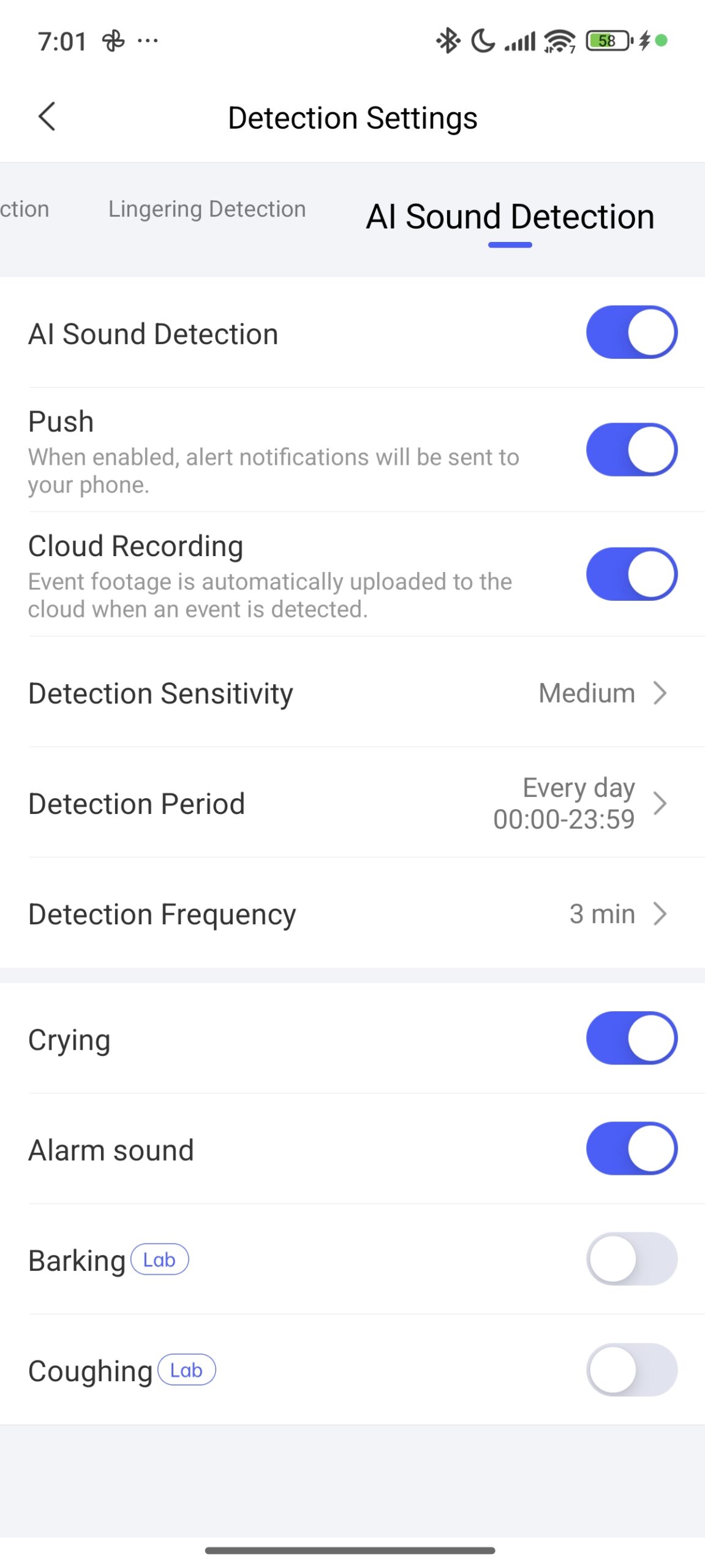Turn off the AI Sound Detection switch
This screenshot has height=1568, width=705.
pos(631,333)
